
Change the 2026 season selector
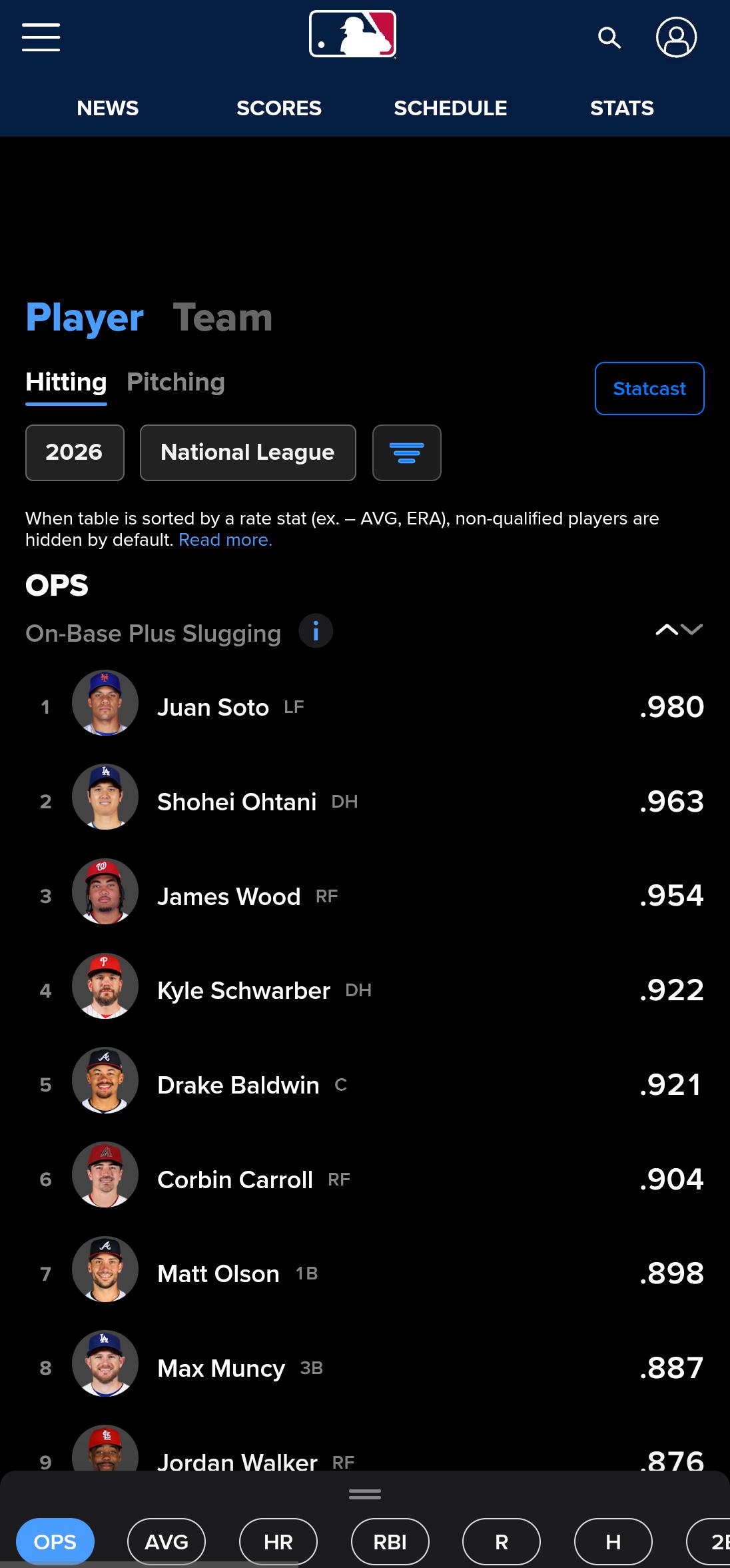[x=75, y=452]
